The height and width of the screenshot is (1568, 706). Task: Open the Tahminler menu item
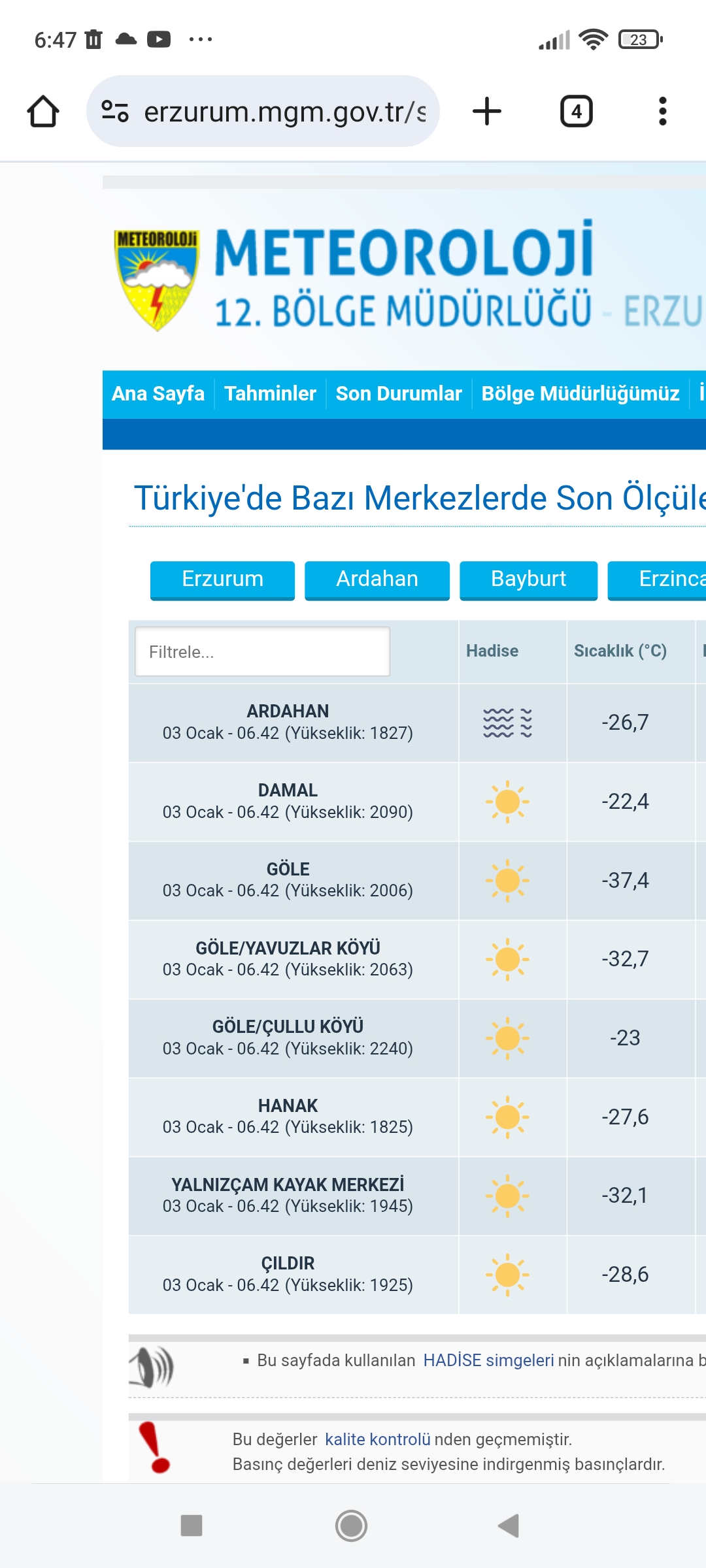[270, 393]
